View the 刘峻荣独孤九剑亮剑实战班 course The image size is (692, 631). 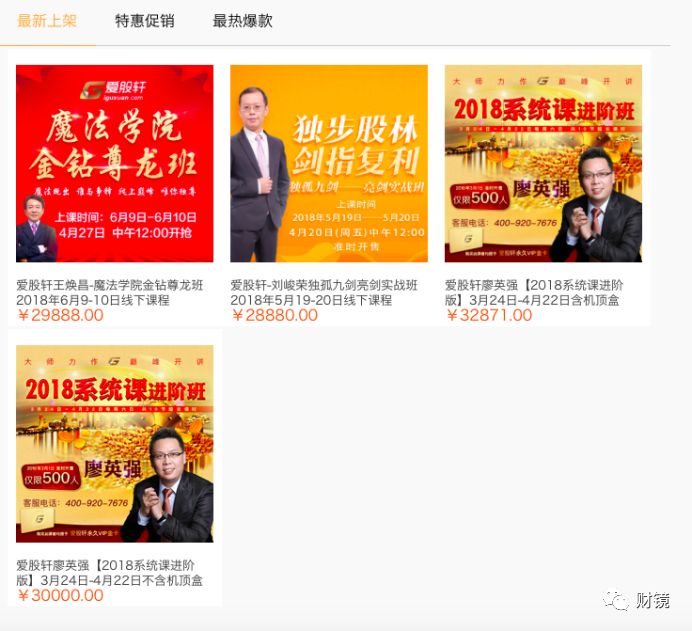pos(329,164)
